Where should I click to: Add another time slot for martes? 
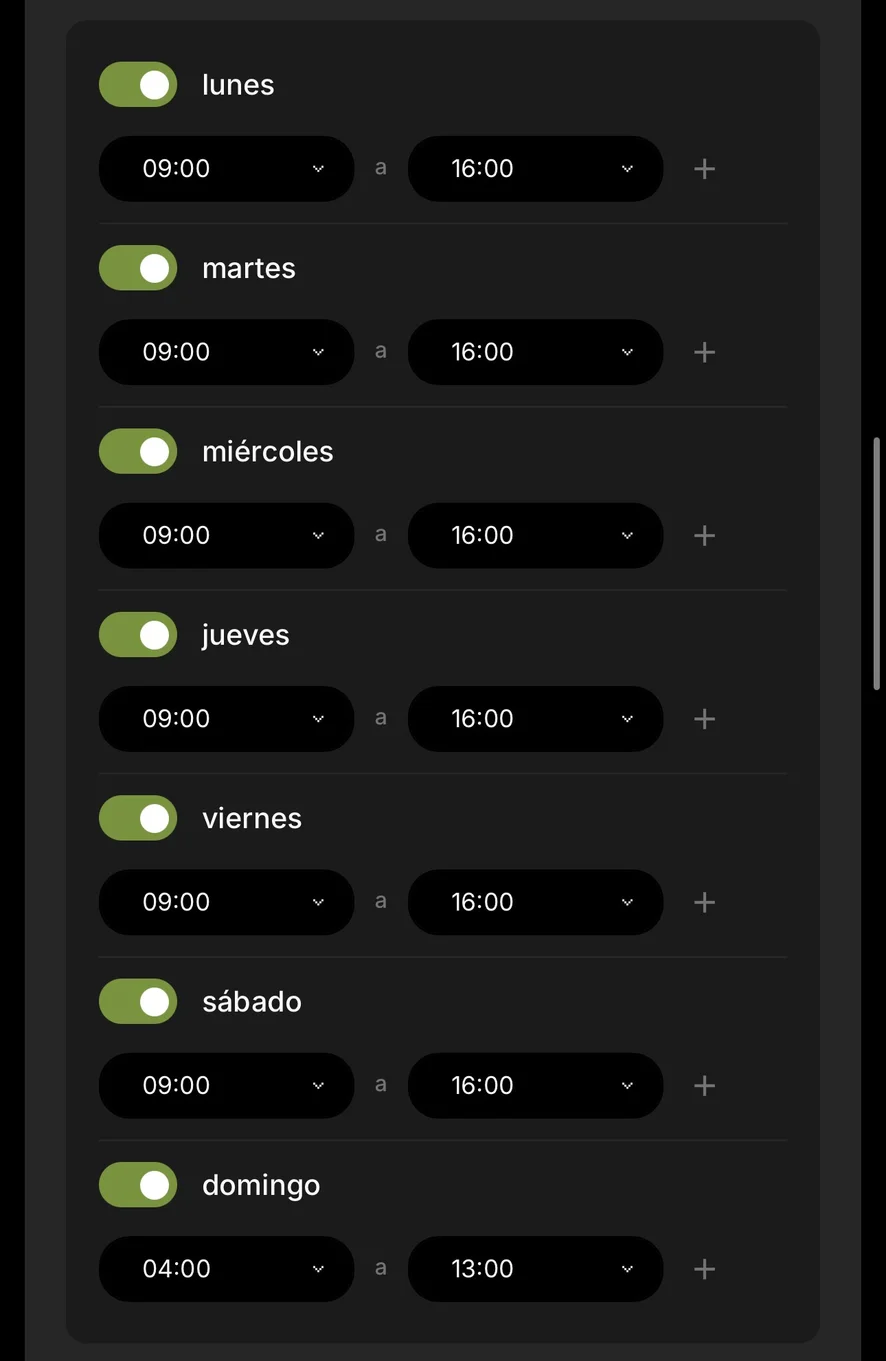click(704, 352)
